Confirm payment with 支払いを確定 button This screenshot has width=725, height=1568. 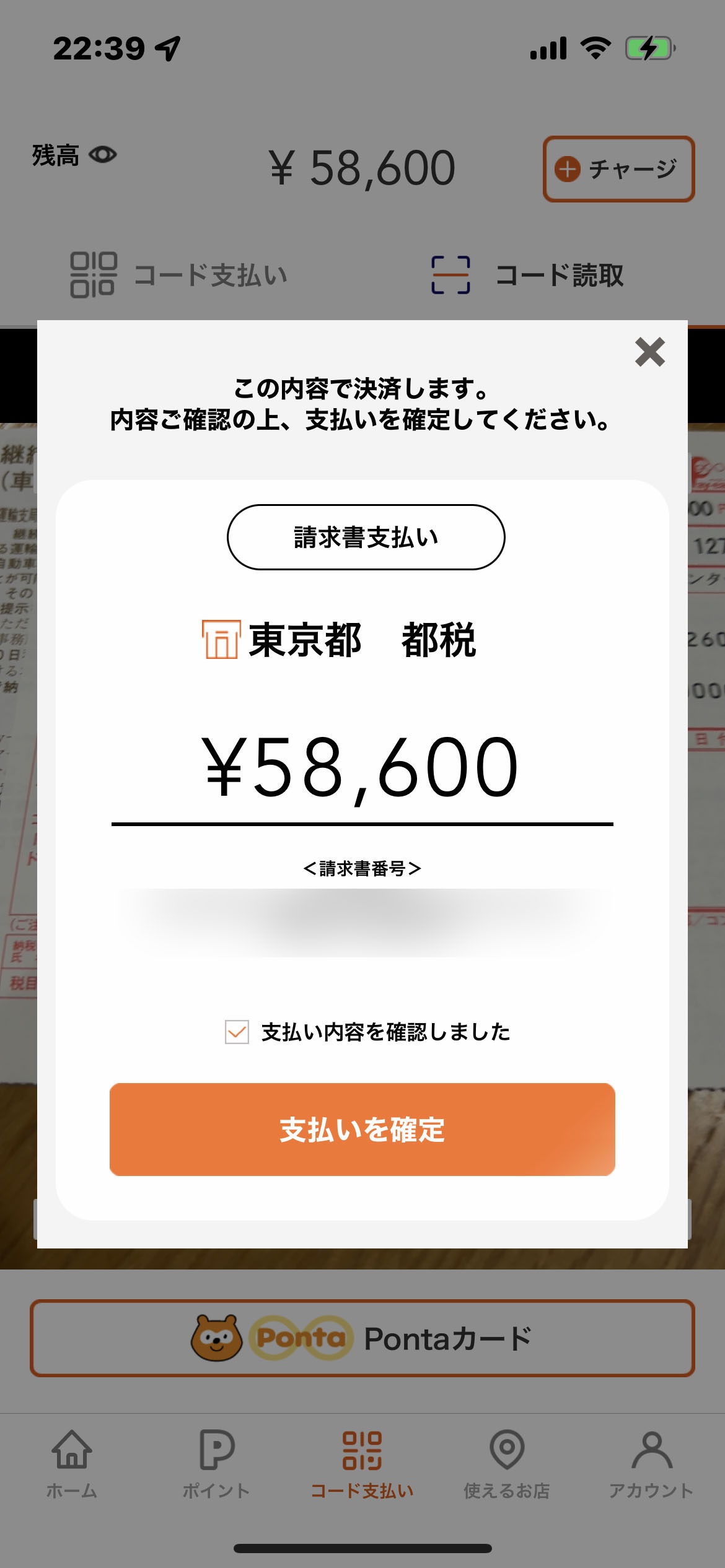pyautogui.click(x=362, y=1129)
